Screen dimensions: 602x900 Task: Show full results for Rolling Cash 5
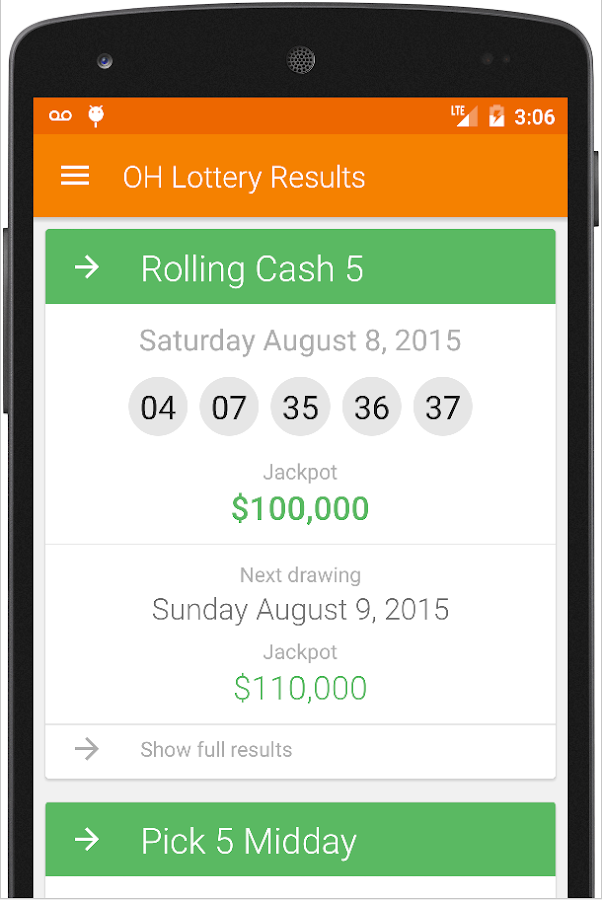click(216, 750)
